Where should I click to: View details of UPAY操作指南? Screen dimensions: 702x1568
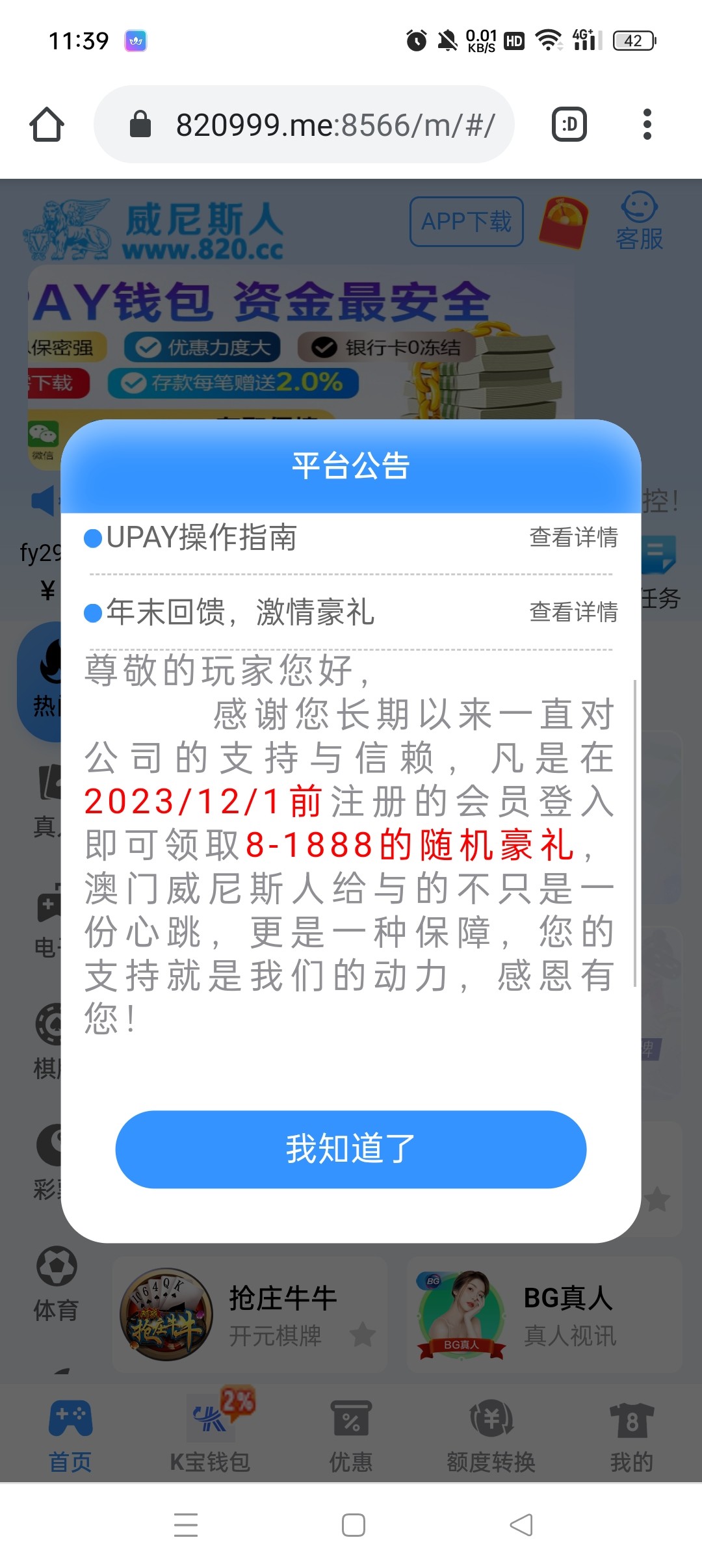573,538
